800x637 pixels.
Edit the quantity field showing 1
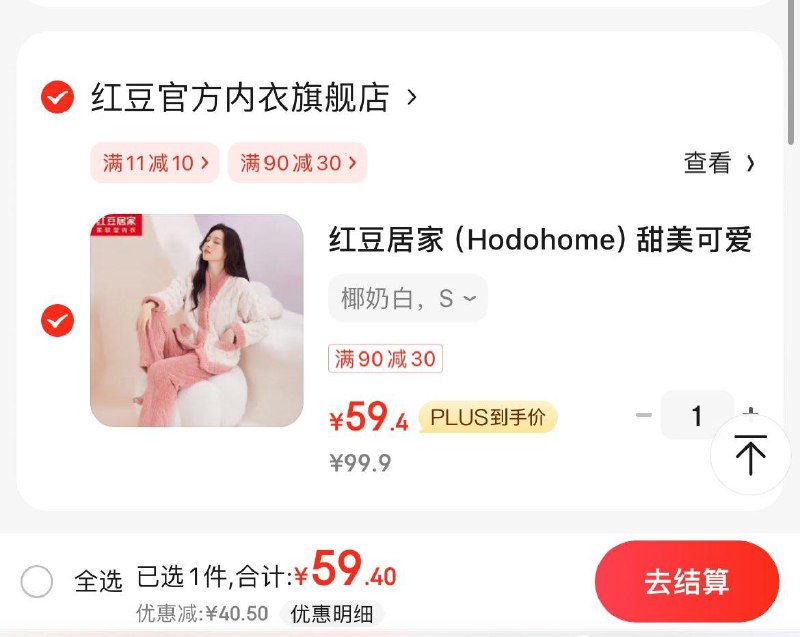[697, 415]
